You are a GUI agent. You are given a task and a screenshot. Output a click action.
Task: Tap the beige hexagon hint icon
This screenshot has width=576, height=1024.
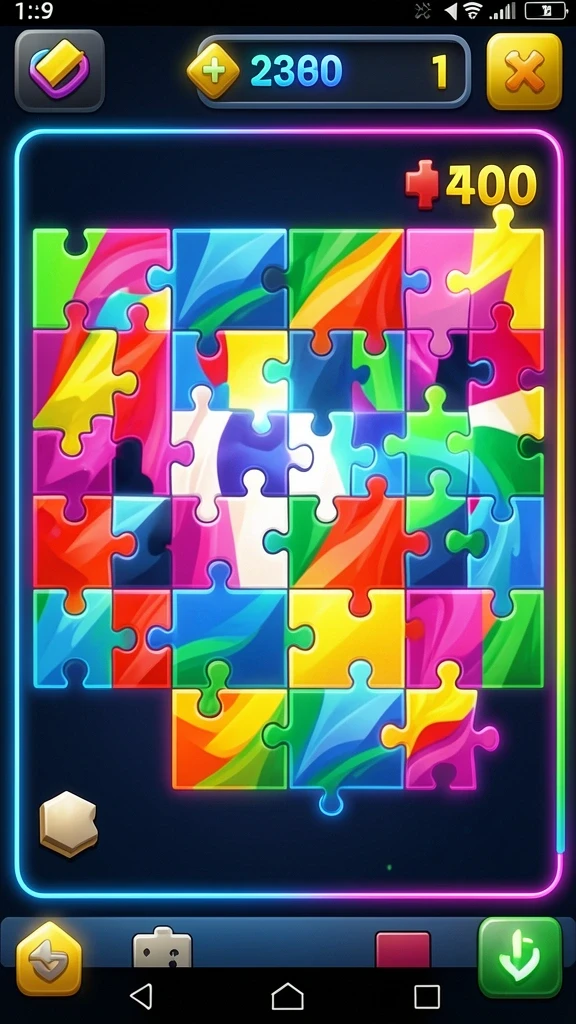point(68,824)
